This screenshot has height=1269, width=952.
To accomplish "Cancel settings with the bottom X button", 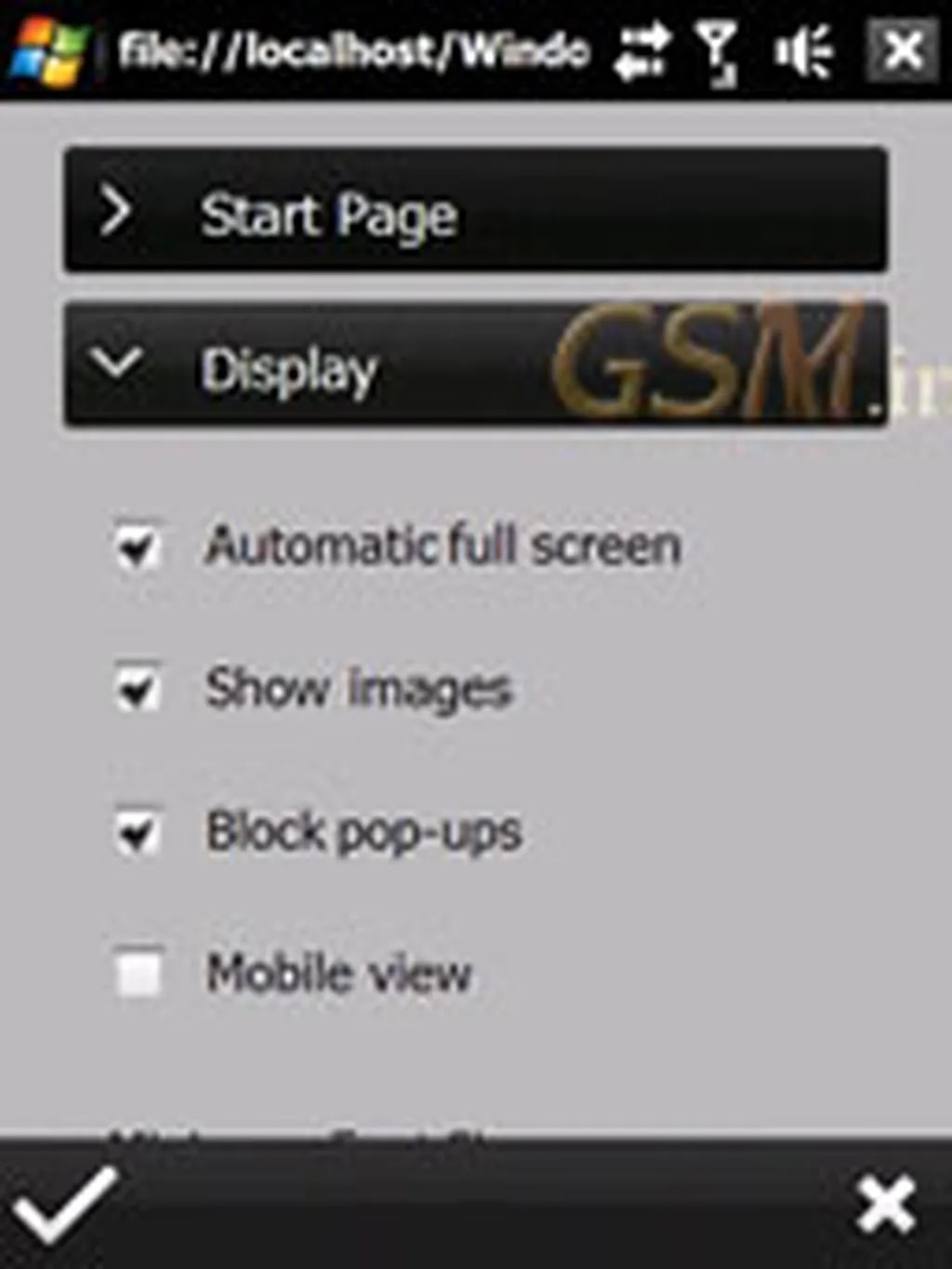I will [x=884, y=1205].
